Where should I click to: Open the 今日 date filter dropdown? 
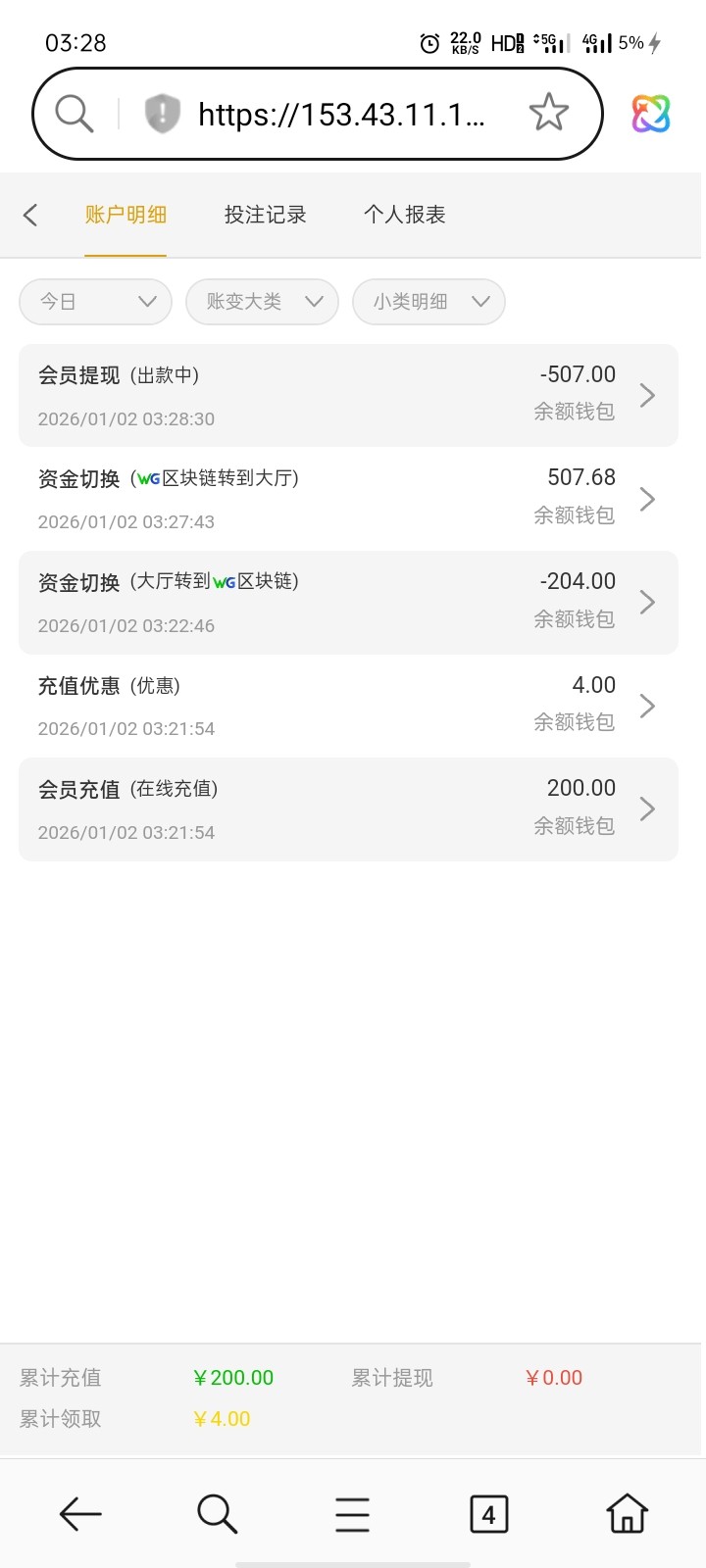click(94, 302)
